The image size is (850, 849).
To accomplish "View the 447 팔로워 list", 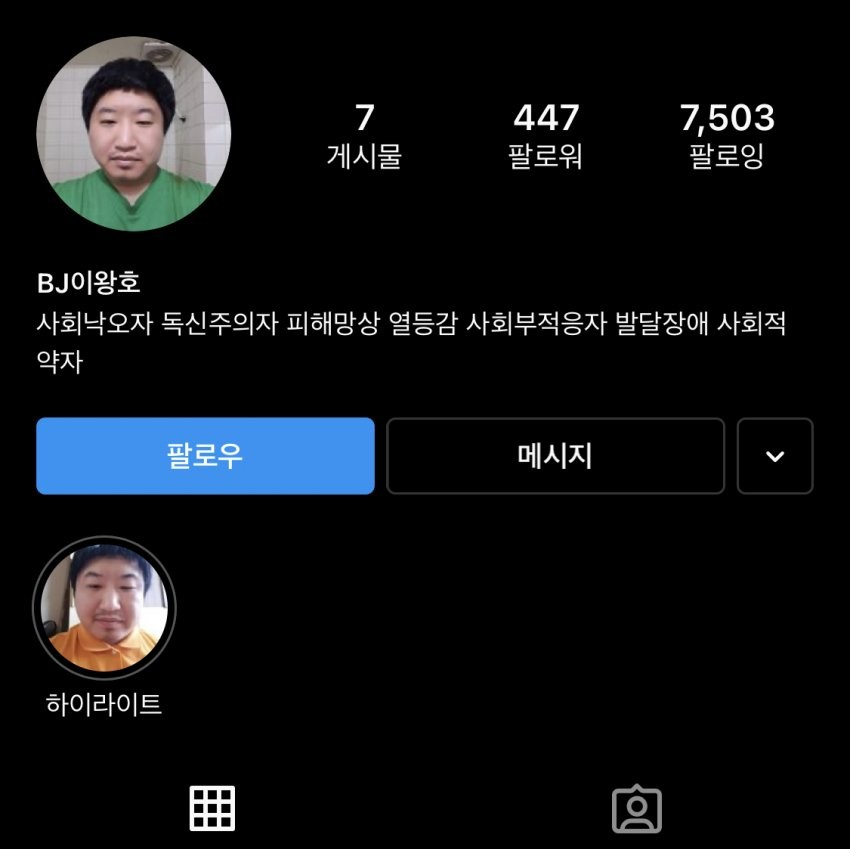I will pyautogui.click(x=546, y=135).
